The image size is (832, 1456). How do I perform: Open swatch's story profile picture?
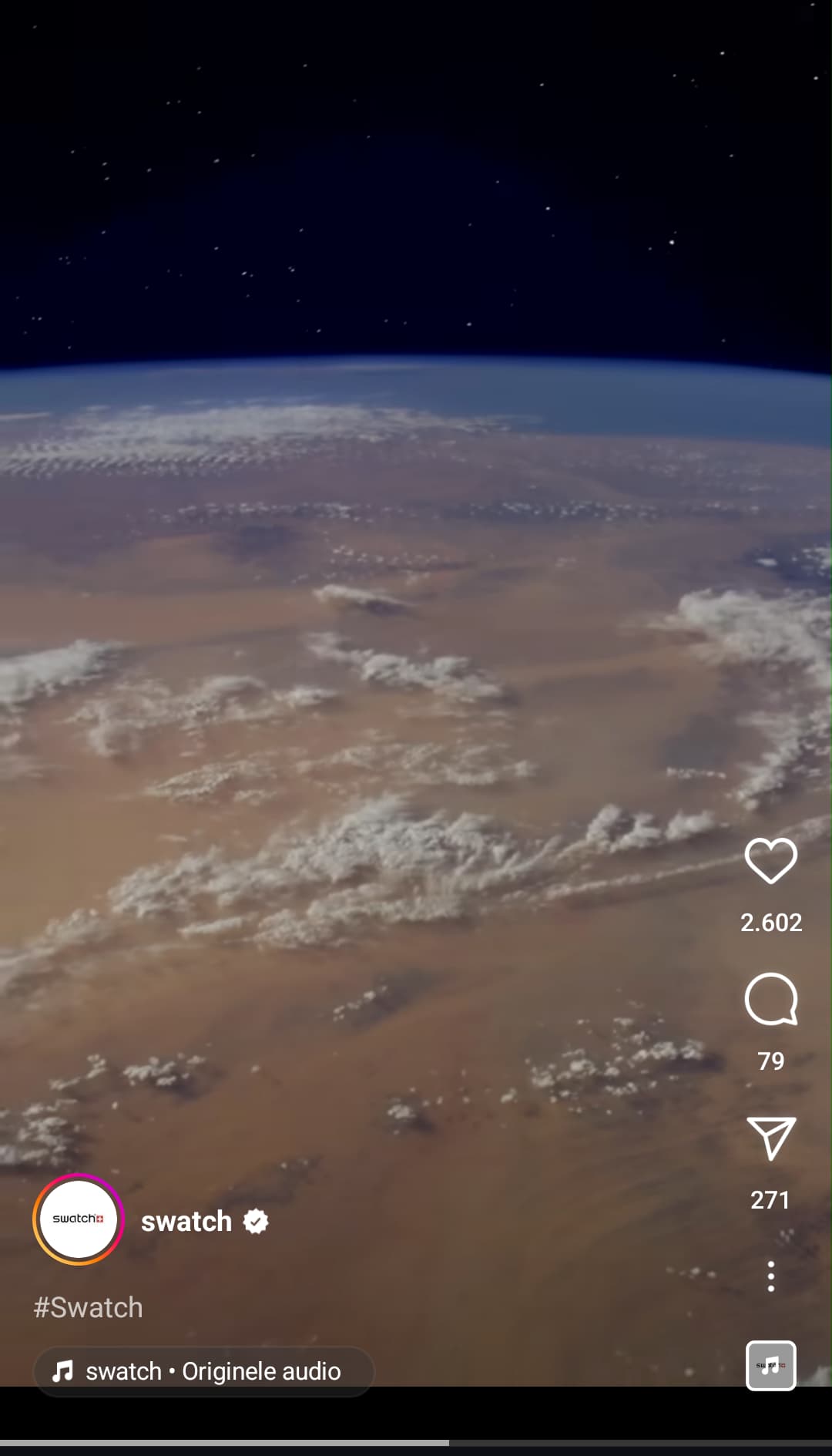click(x=78, y=1219)
